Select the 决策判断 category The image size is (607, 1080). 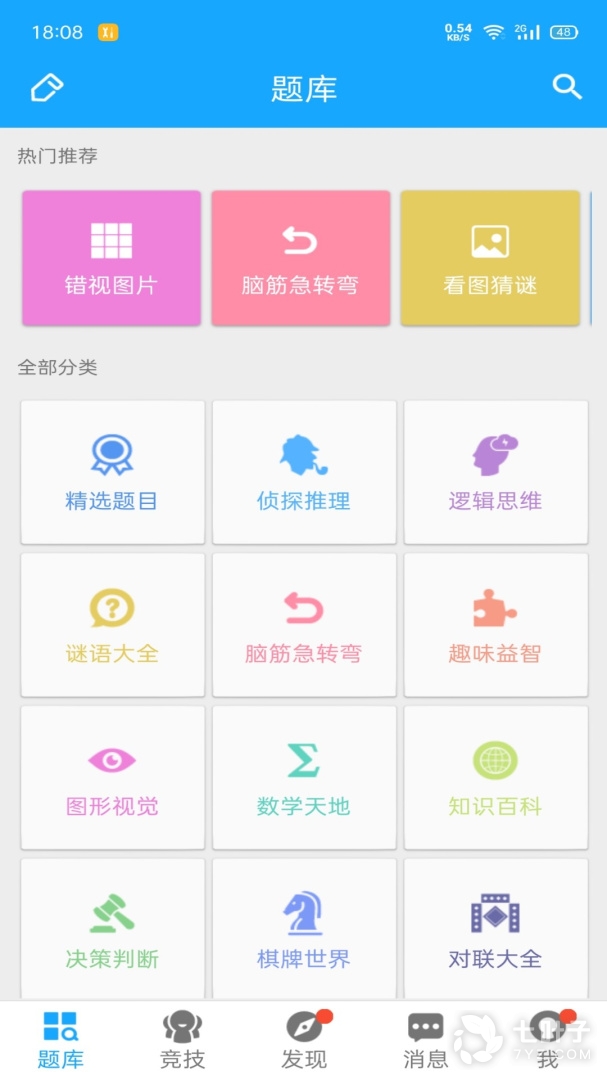tap(112, 930)
